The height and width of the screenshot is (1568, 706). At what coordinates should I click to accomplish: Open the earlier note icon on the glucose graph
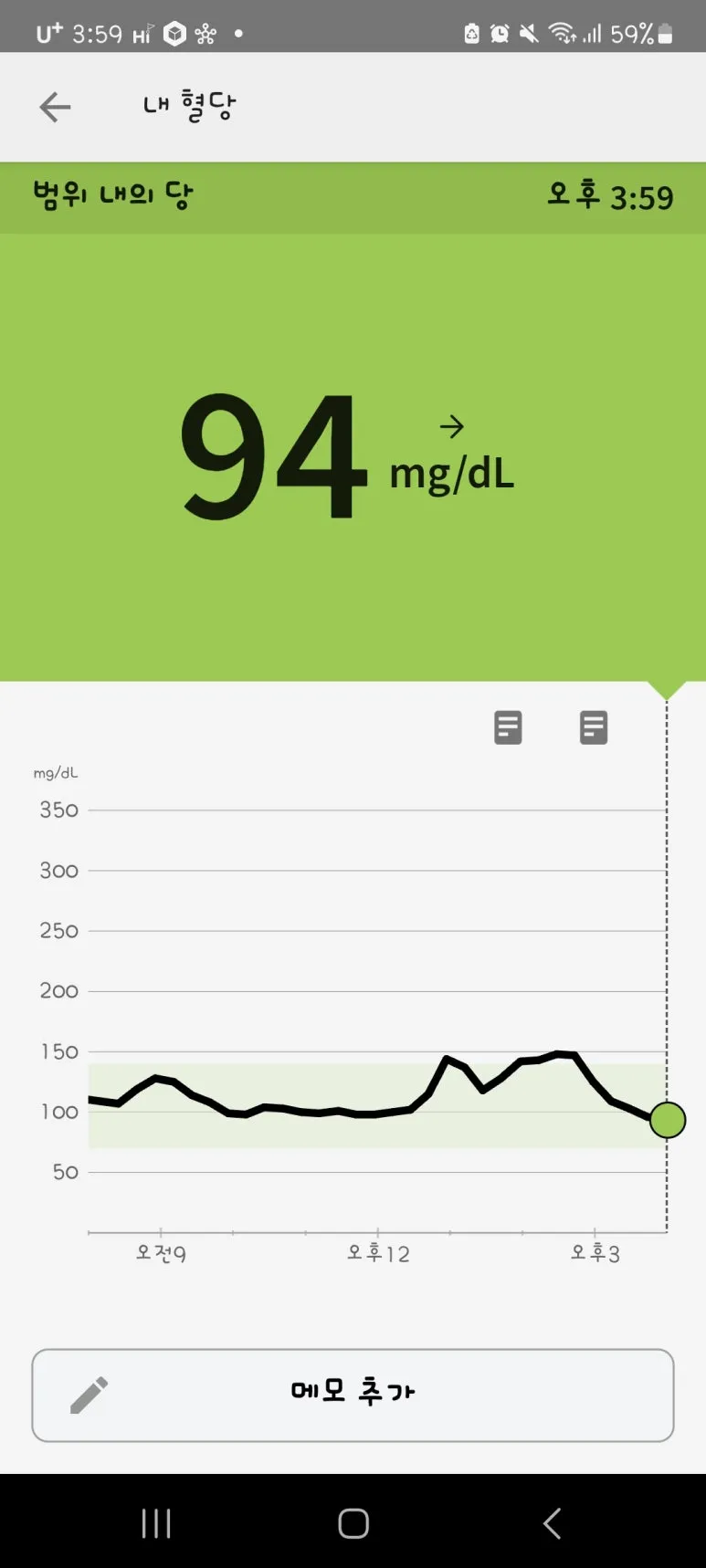[x=508, y=727]
